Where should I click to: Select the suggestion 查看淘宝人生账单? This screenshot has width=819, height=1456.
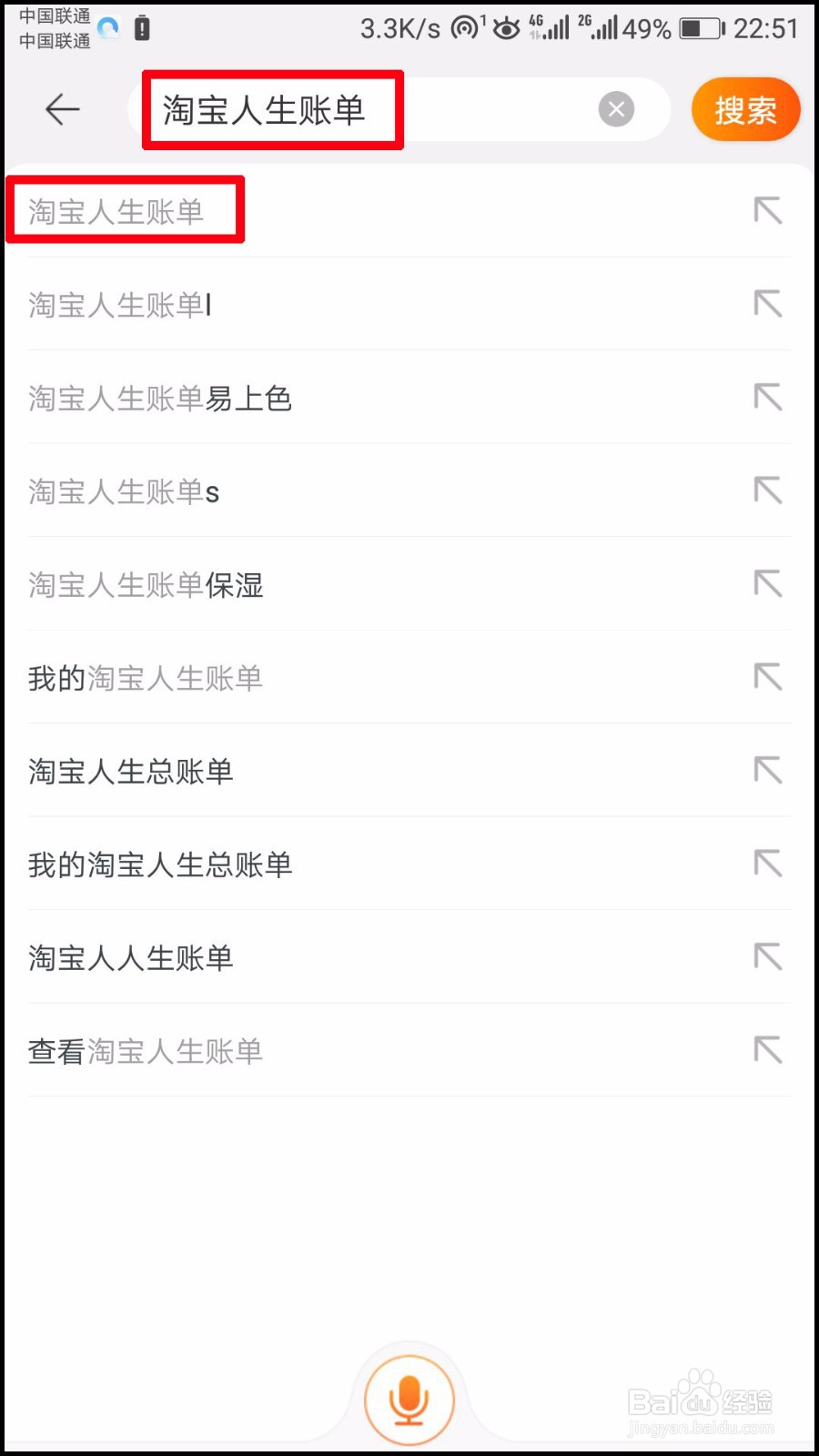click(409, 1051)
